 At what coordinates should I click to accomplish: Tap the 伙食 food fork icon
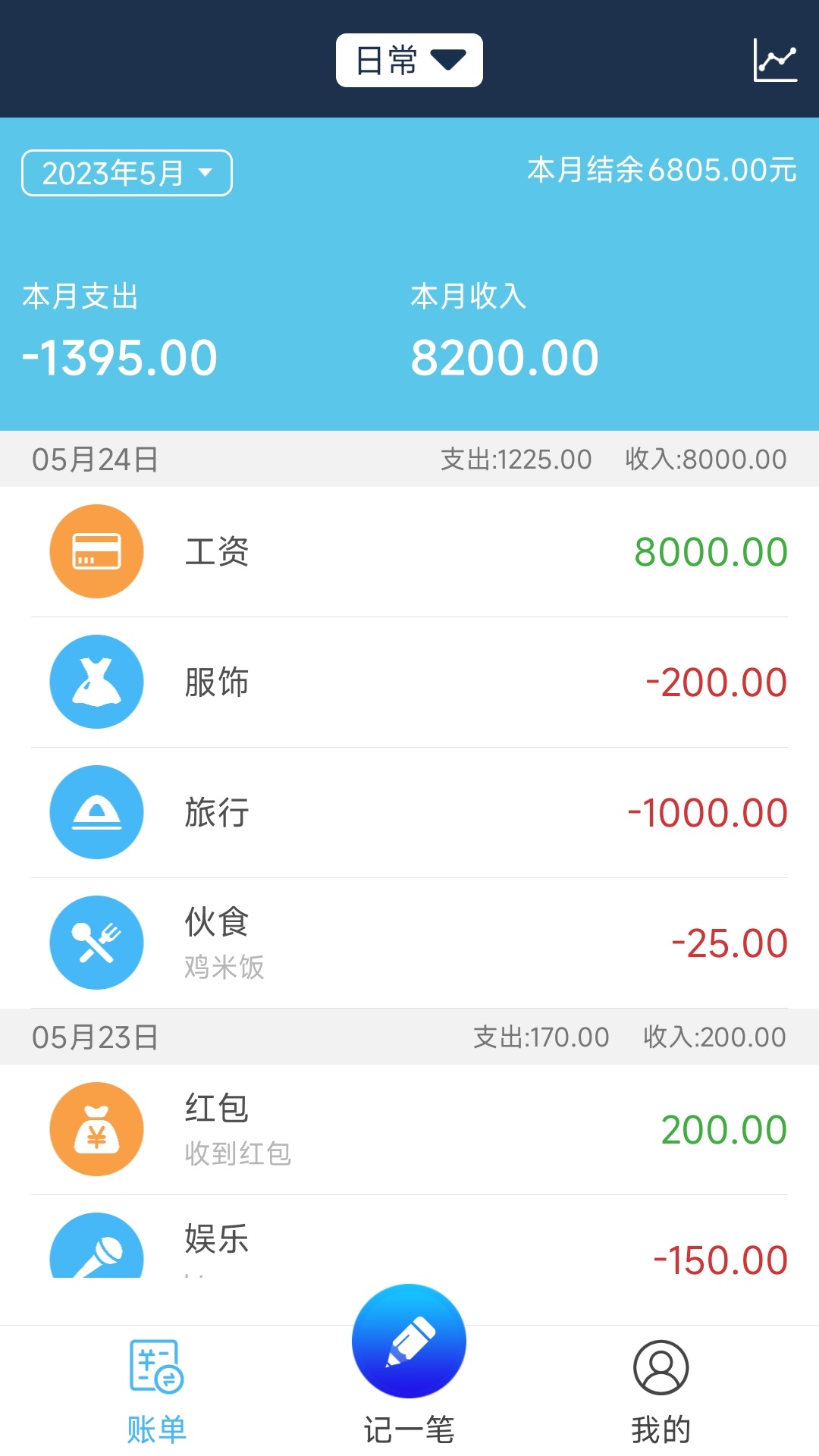pos(96,943)
